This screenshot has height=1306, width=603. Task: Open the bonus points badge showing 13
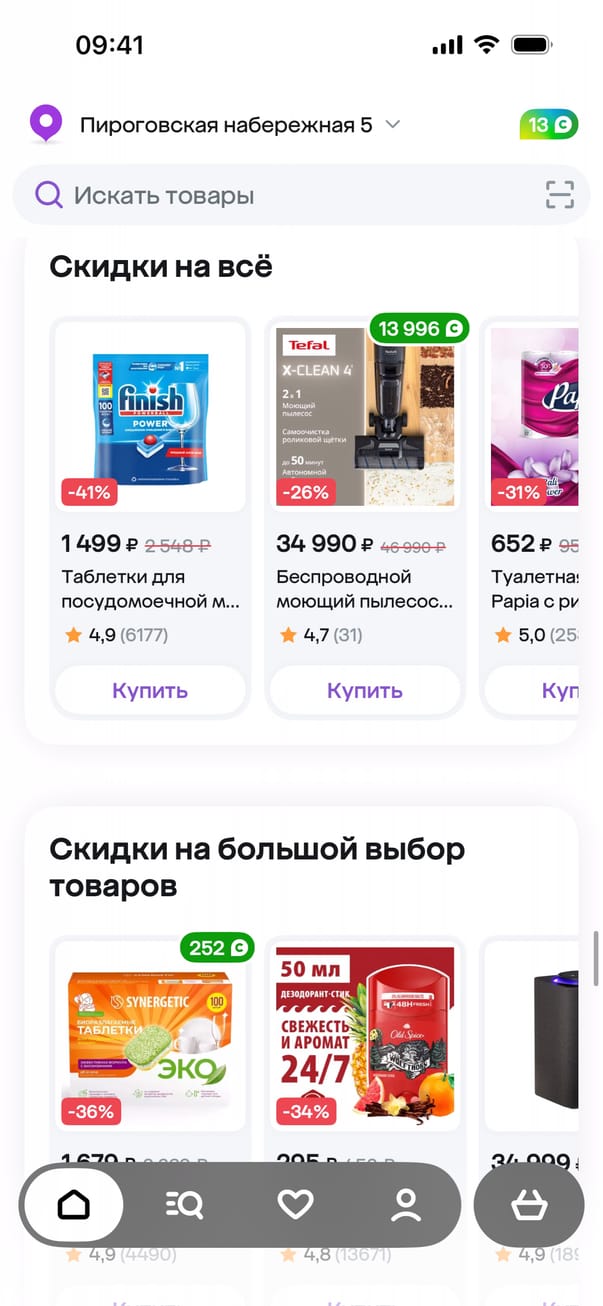[x=548, y=125]
